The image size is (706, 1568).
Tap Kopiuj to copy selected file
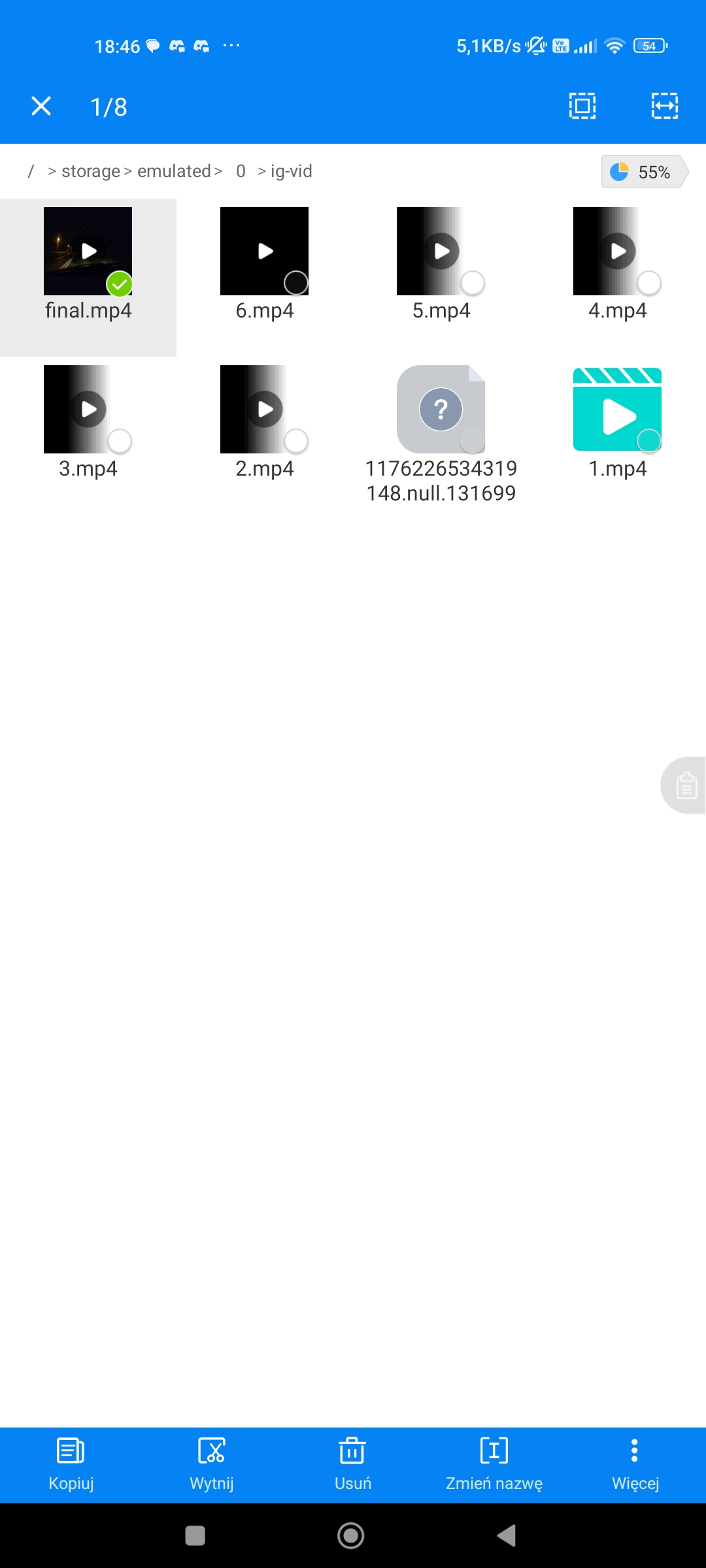(71, 1465)
